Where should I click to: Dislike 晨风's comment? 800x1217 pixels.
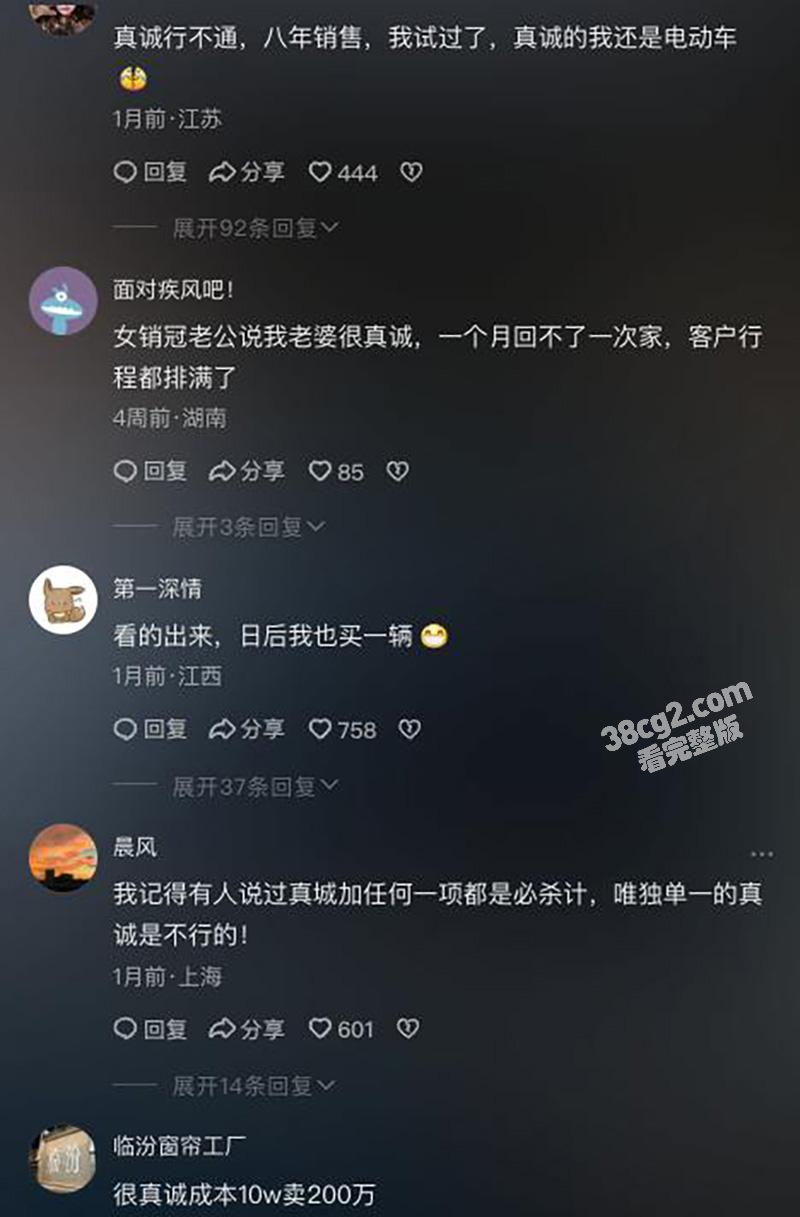pos(407,1028)
